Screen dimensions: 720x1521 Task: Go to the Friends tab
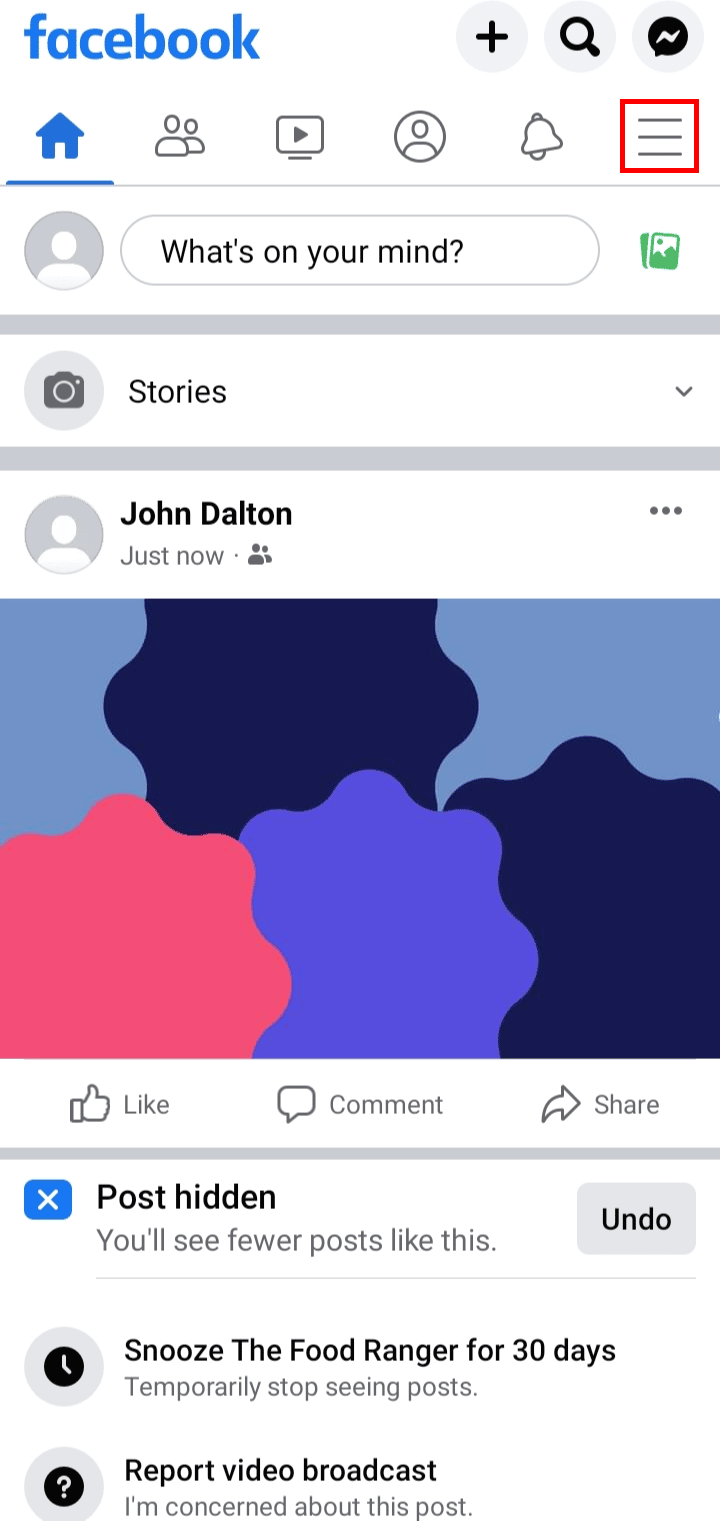[180, 137]
